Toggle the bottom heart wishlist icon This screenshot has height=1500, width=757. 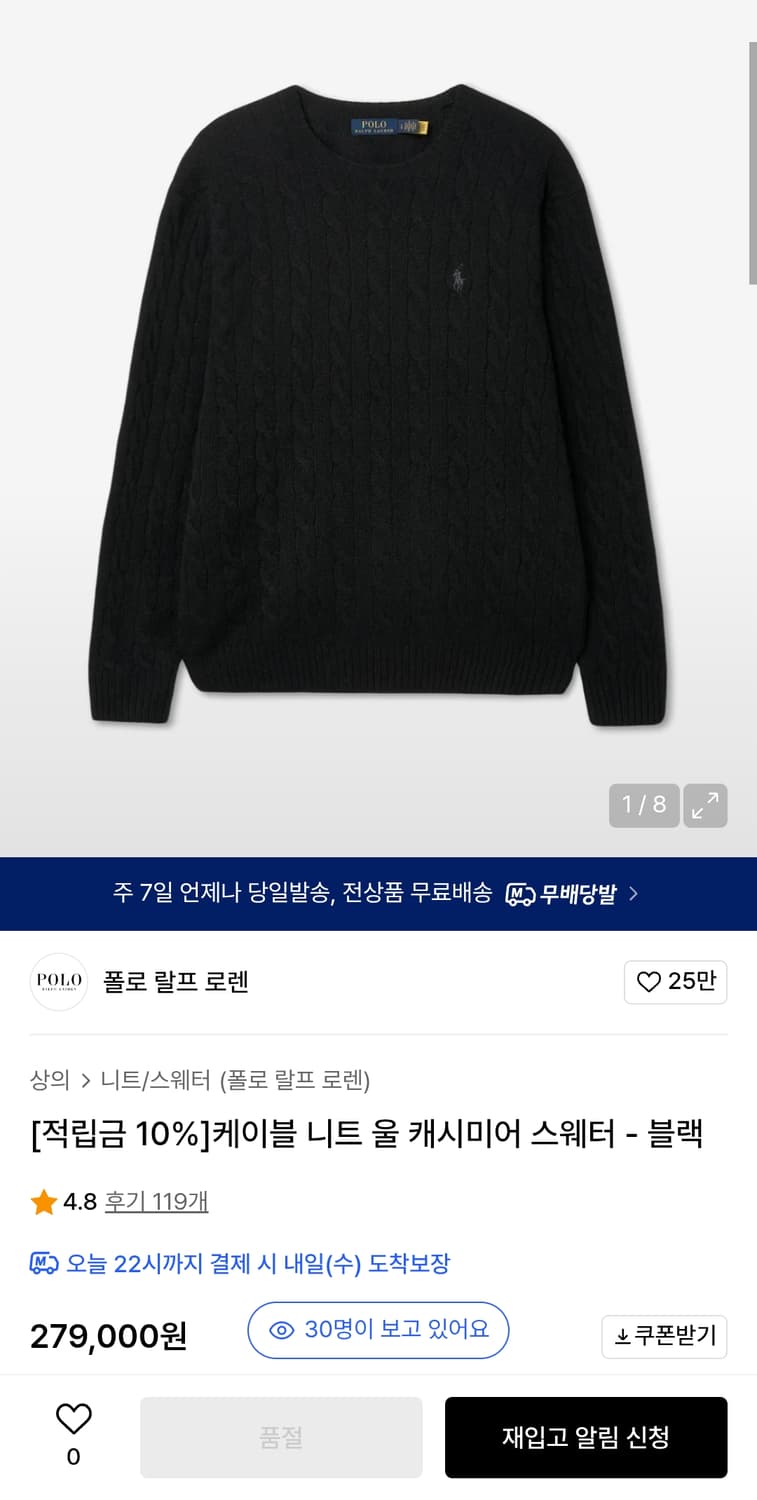click(x=72, y=1417)
